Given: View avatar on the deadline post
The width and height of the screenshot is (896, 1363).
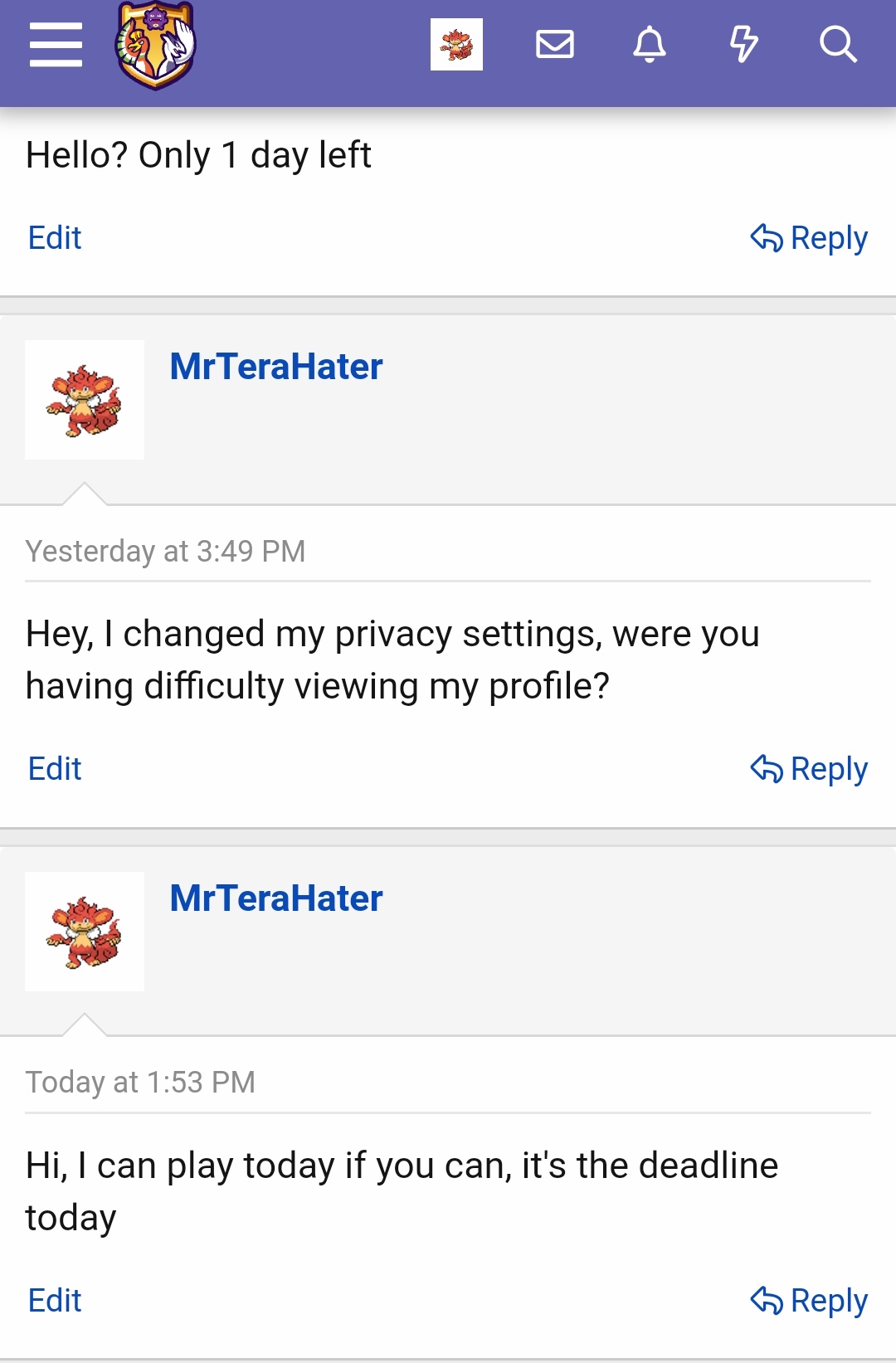Looking at the screenshot, I should tap(85, 931).
